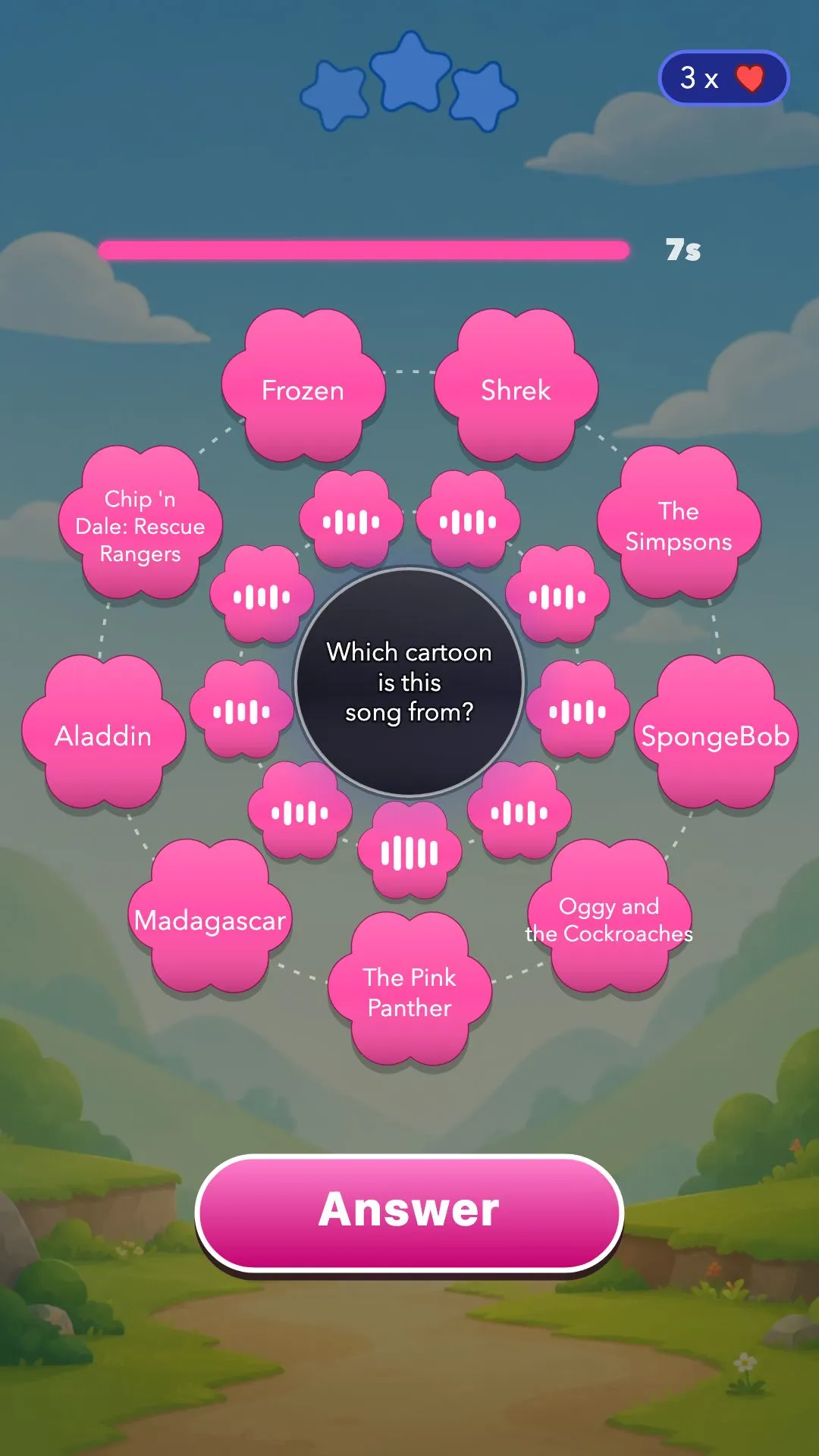Choose Aladdin as the answer
The image size is (819, 1456).
click(103, 733)
